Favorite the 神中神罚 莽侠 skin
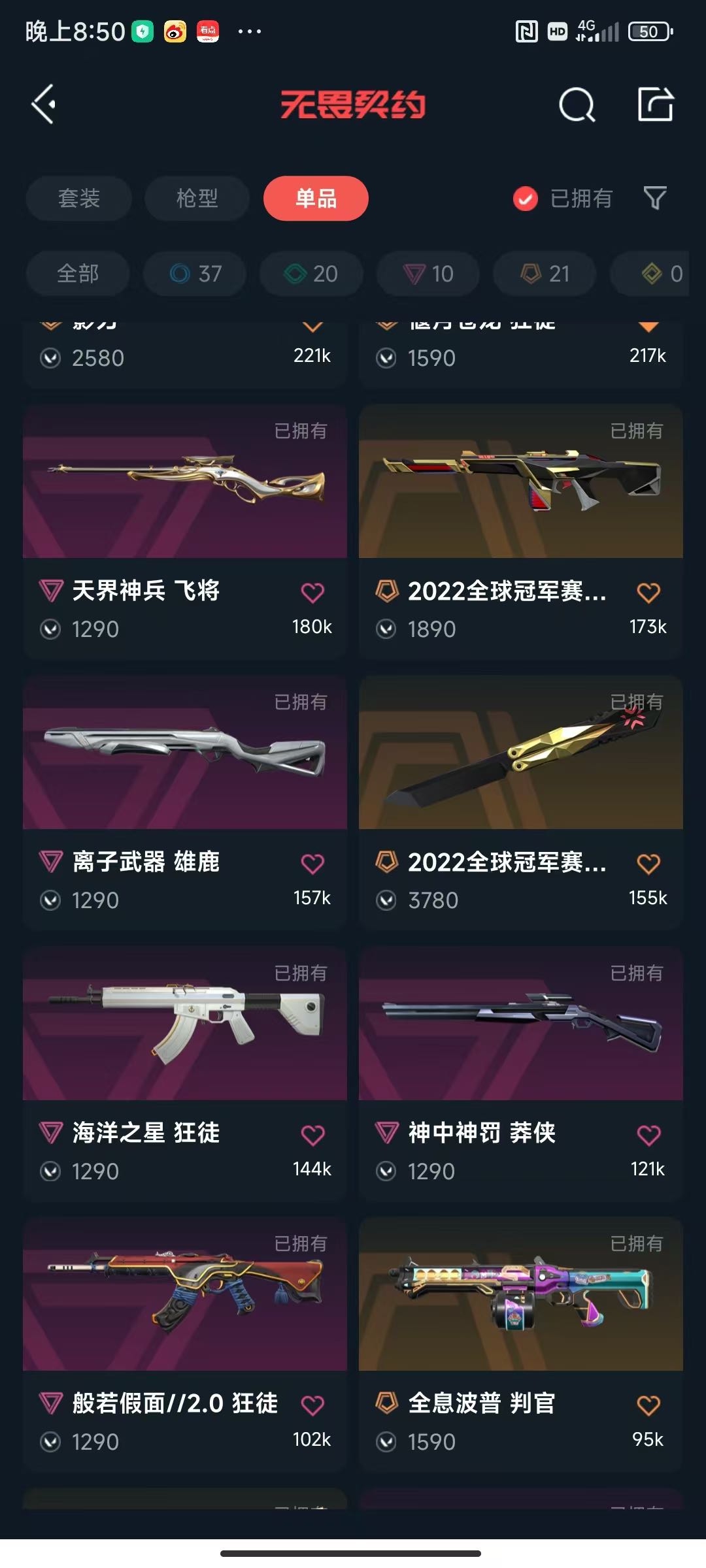Viewport: 706px width, 1568px height. (648, 1135)
